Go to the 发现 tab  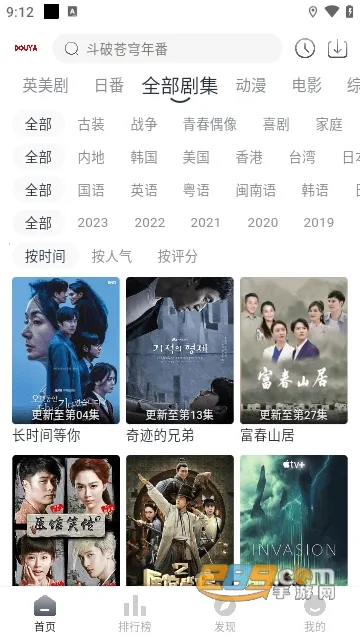225,613
